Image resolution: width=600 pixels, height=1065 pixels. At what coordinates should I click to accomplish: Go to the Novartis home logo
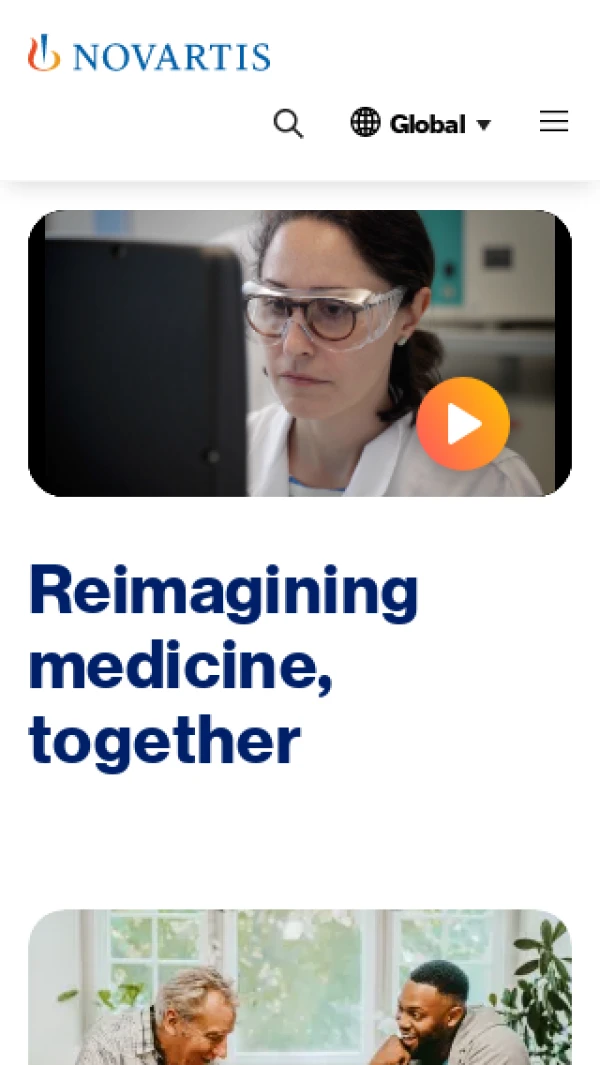coord(149,54)
